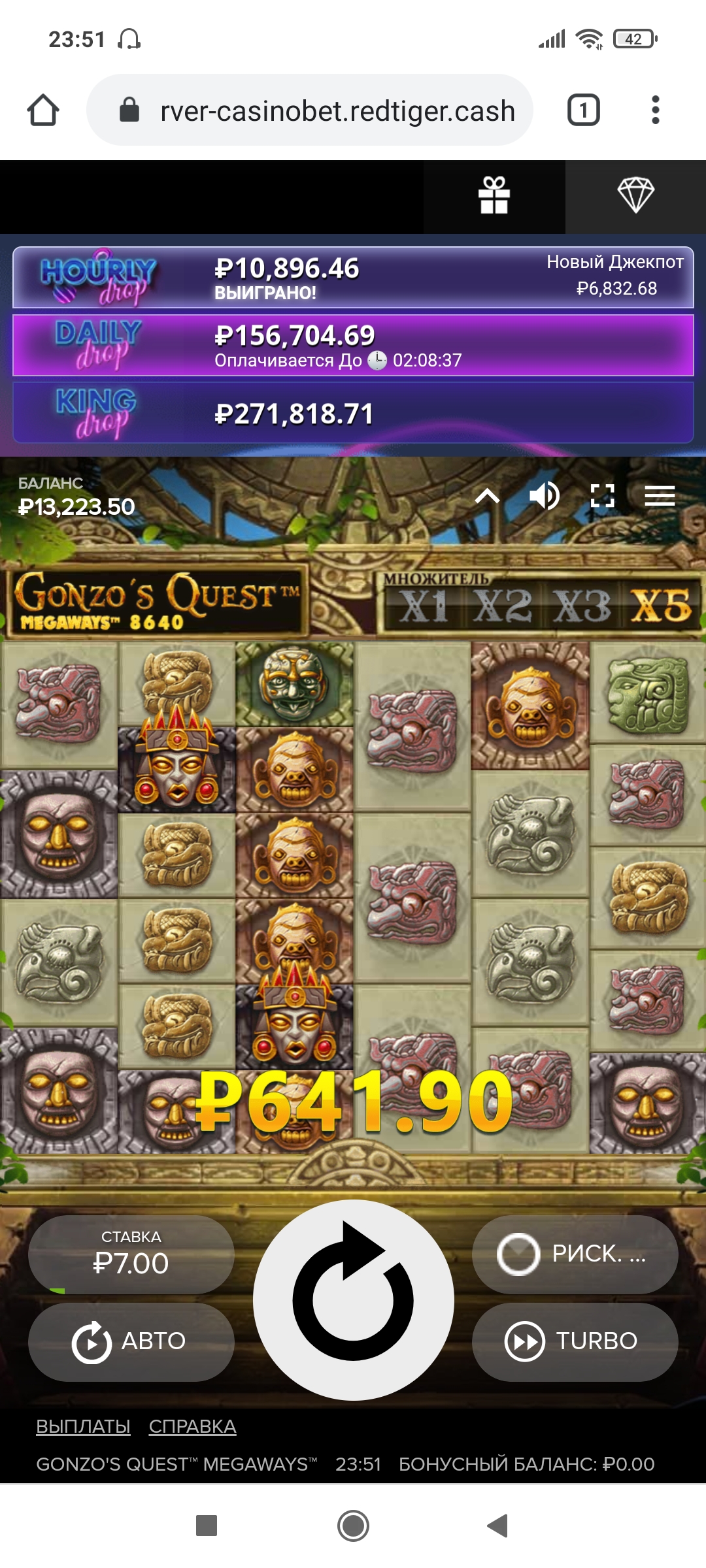View the Daily Drop jackpot details
706x1568 pixels.
353,346
